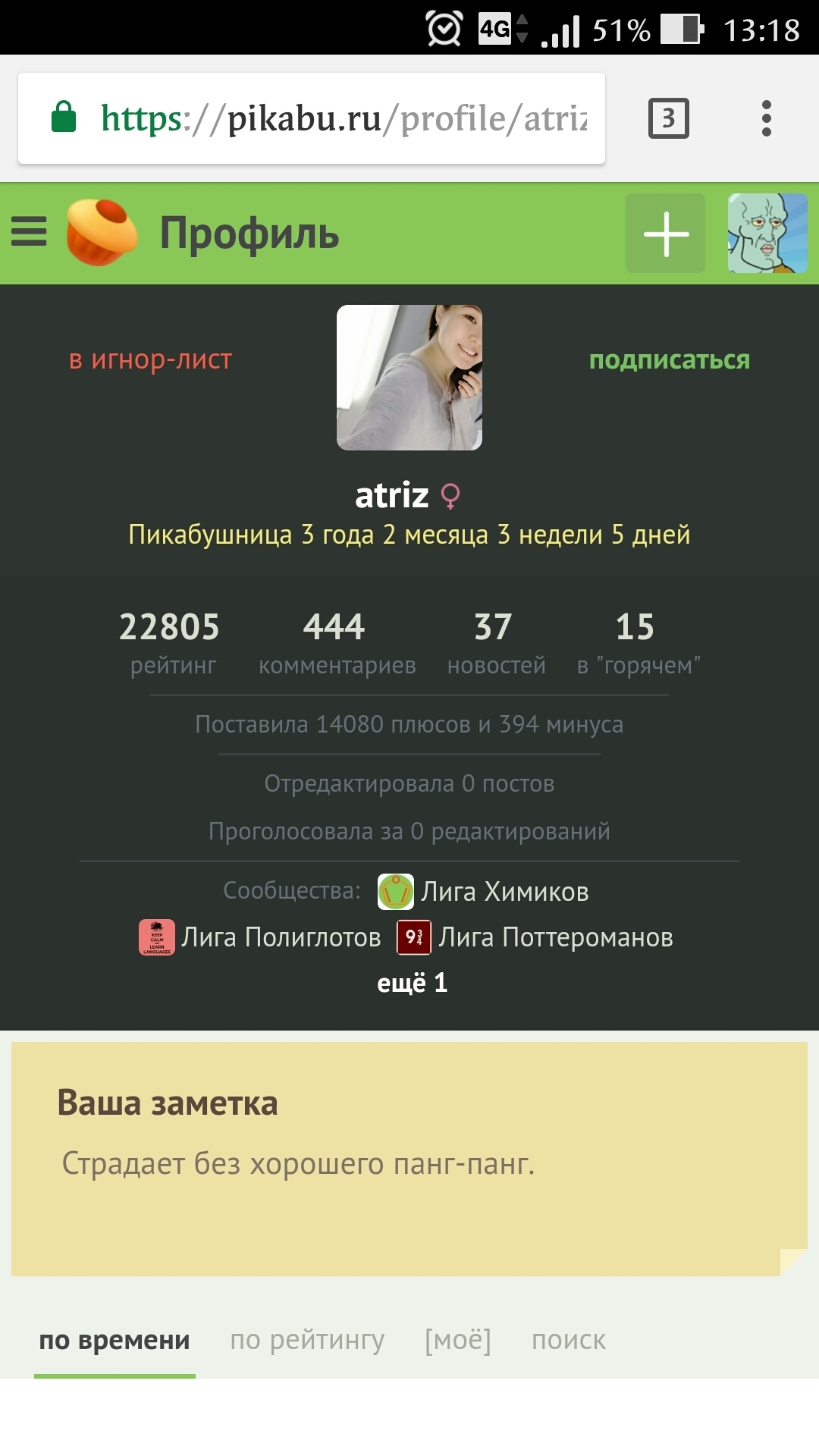Tap the Pikabu cupcake logo
Image resolution: width=819 pixels, height=1456 pixels.
coord(102,232)
